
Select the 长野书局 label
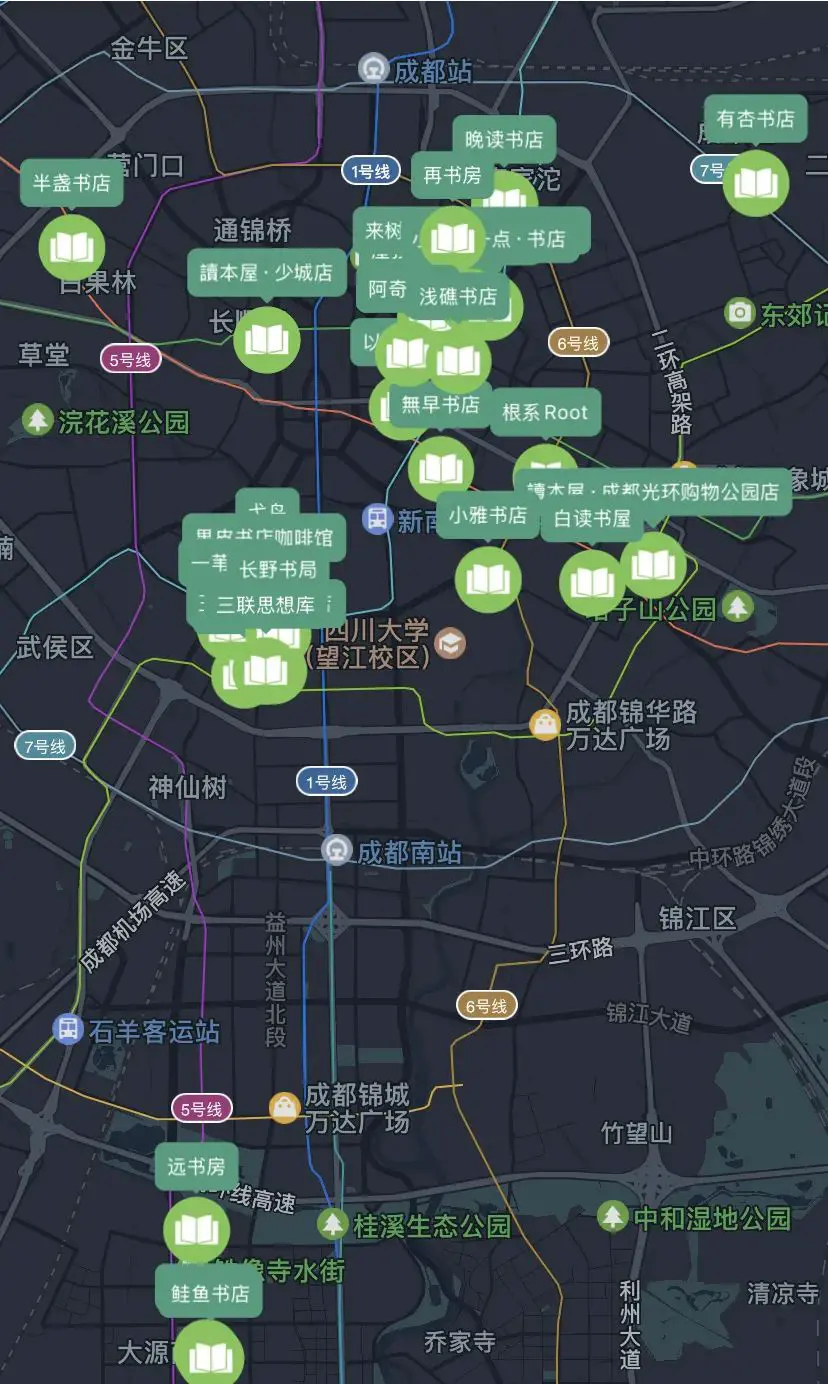coord(278,569)
